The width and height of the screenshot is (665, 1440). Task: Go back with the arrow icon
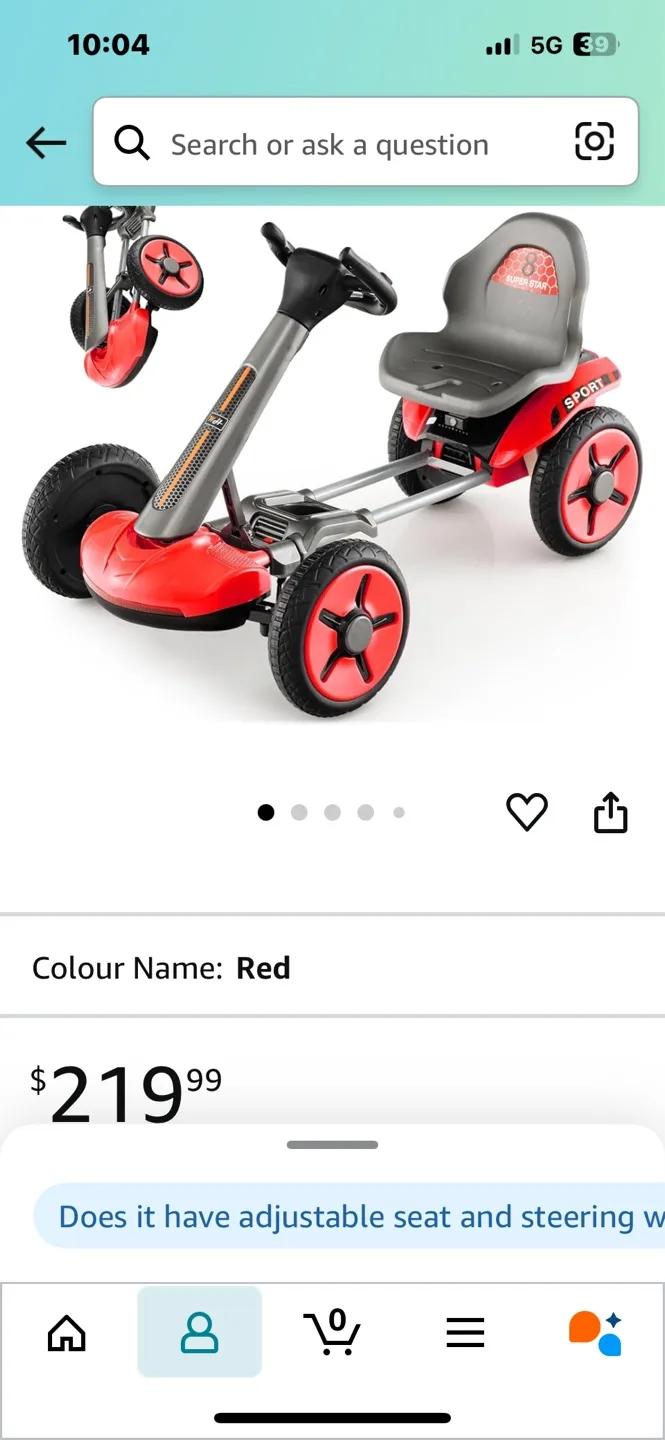pos(46,144)
